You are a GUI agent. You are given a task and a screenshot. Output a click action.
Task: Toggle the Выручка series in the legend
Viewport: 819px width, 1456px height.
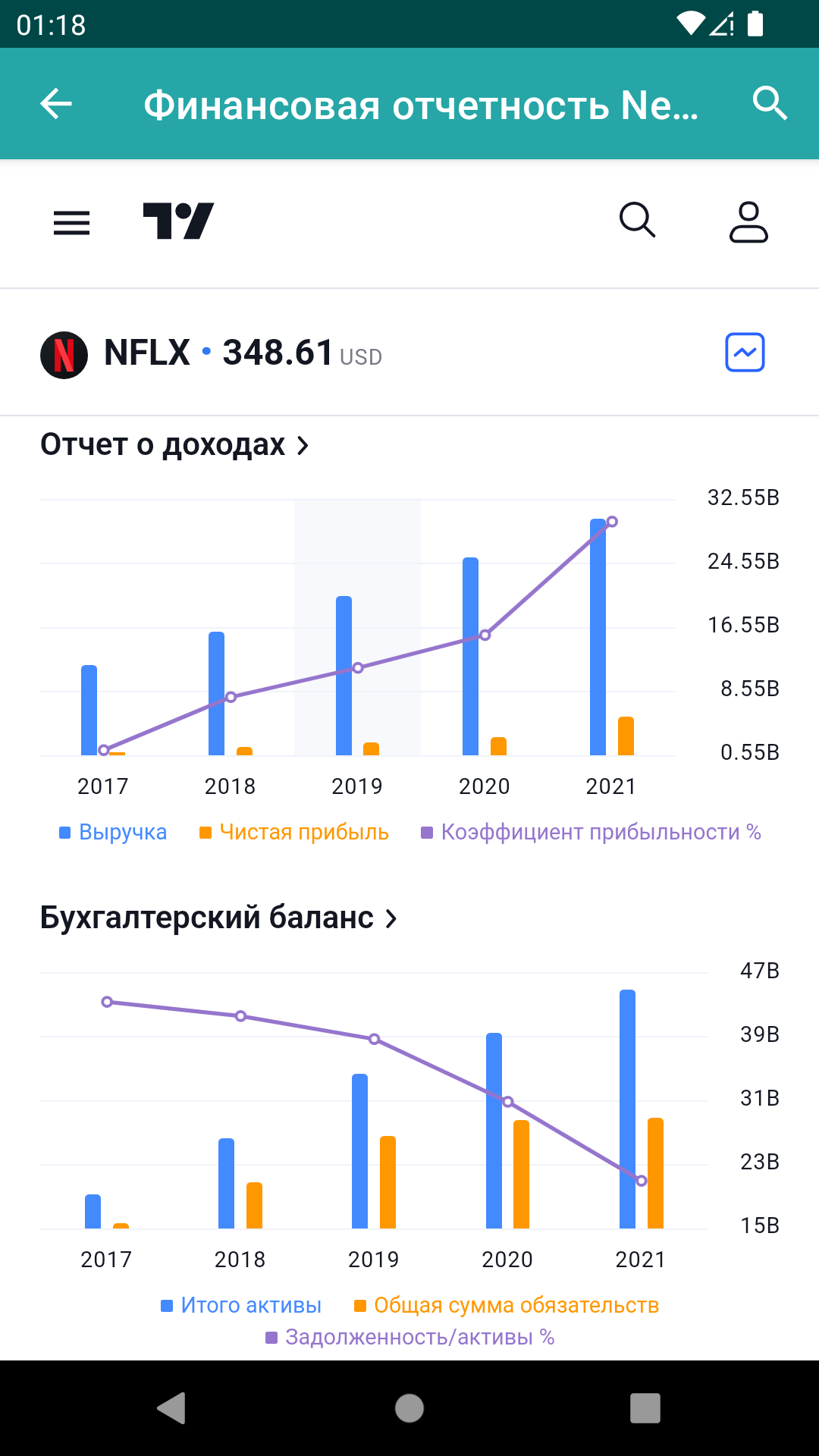[x=112, y=832]
